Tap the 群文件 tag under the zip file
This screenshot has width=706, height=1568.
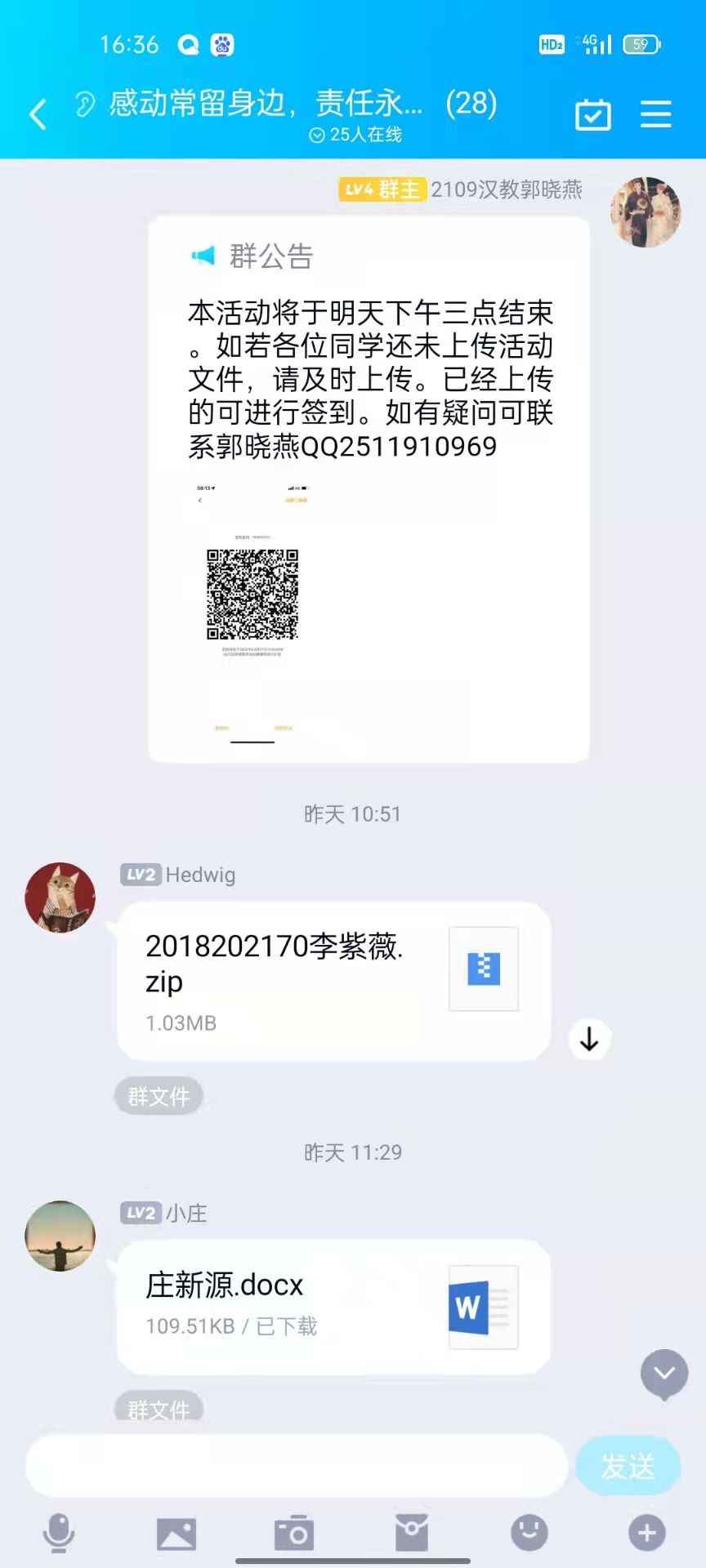click(x=159, y=1096)
